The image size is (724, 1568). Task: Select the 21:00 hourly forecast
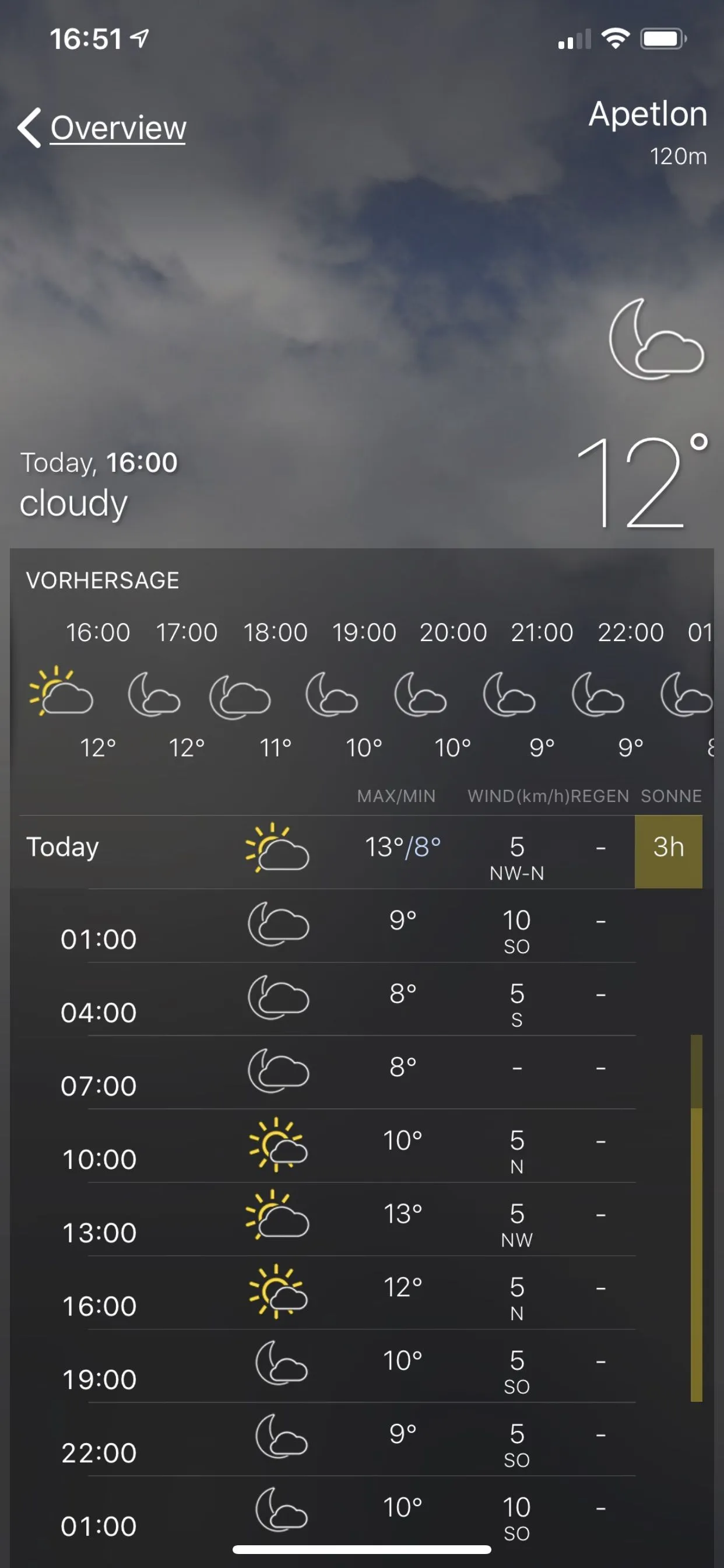tap(541, 691)
